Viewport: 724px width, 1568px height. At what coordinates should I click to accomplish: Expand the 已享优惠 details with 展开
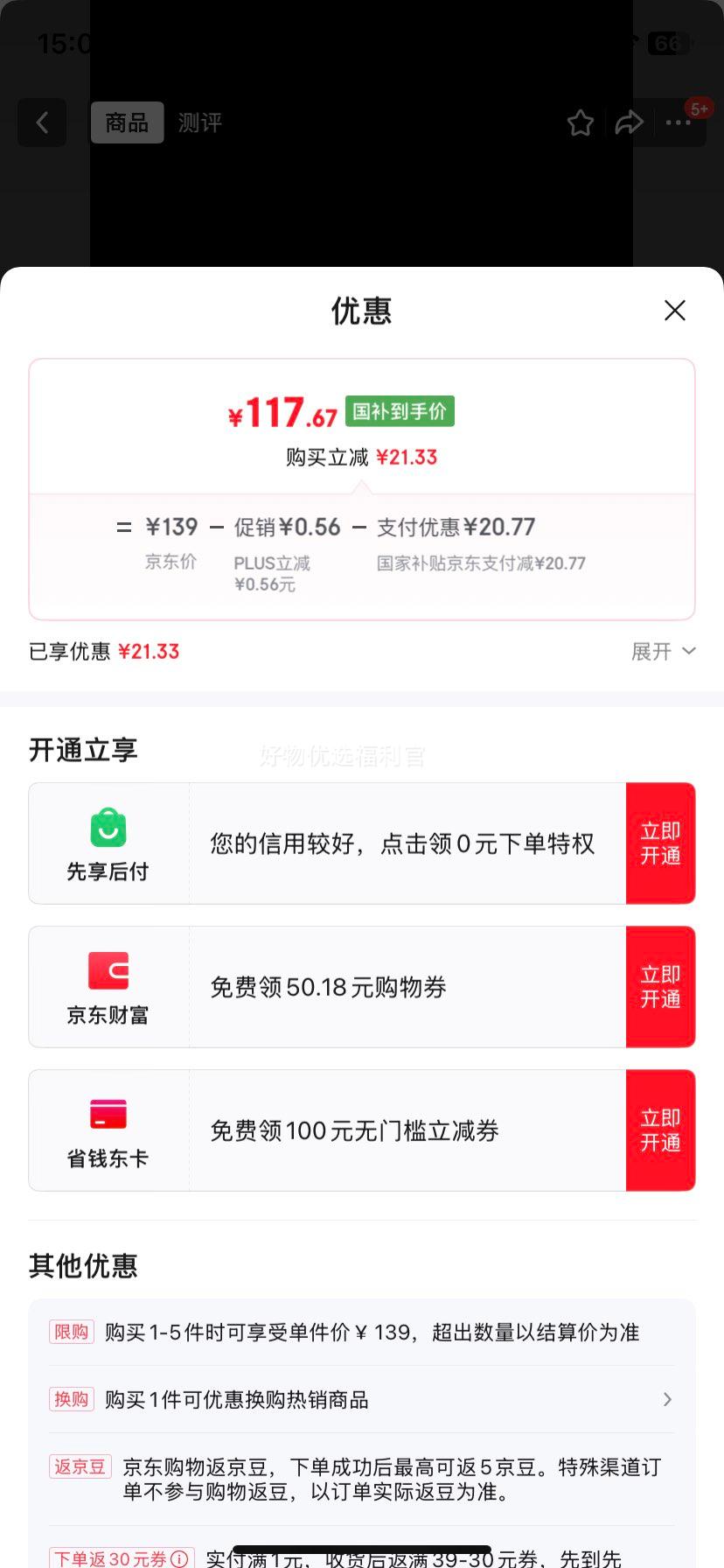coord(663,651)
